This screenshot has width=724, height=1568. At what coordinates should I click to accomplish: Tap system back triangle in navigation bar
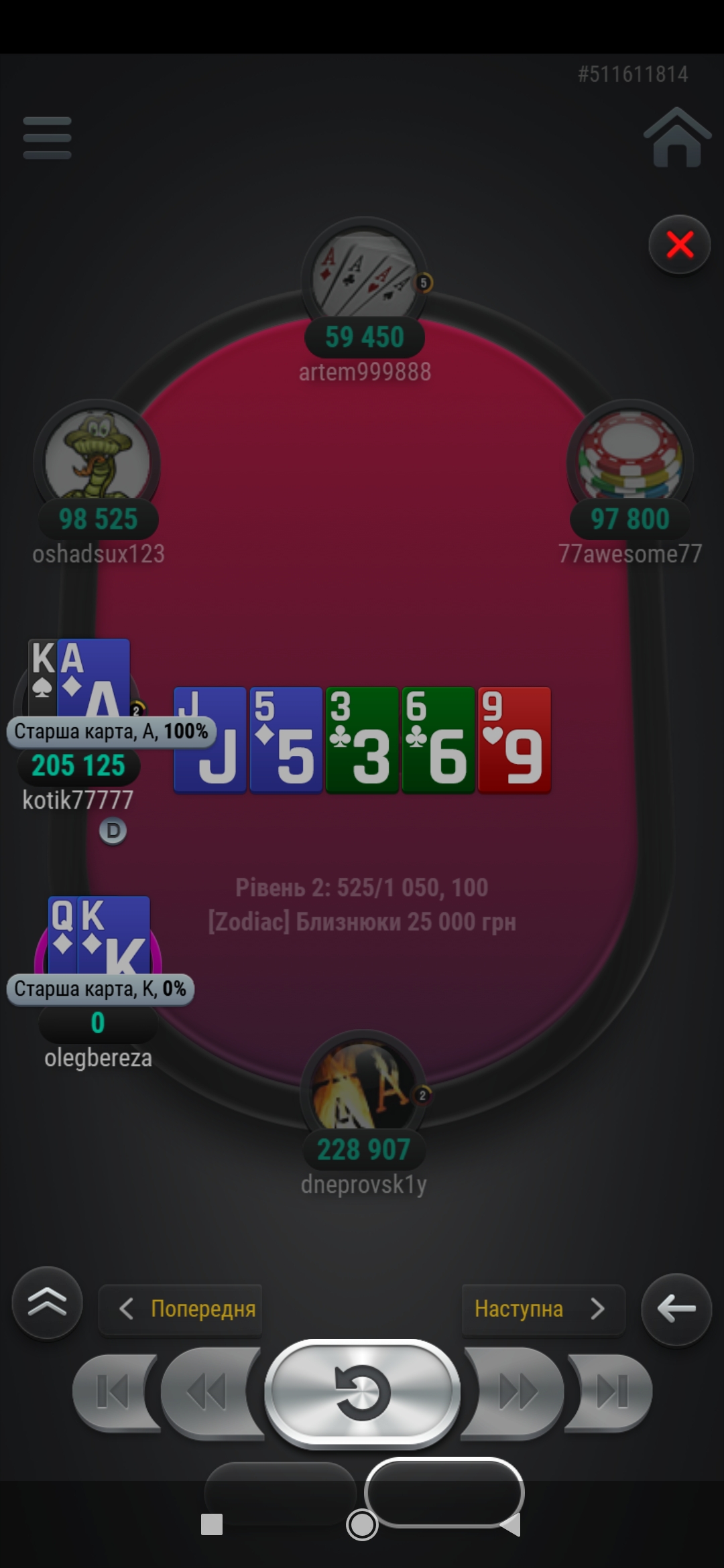(x=511, y=1525)
